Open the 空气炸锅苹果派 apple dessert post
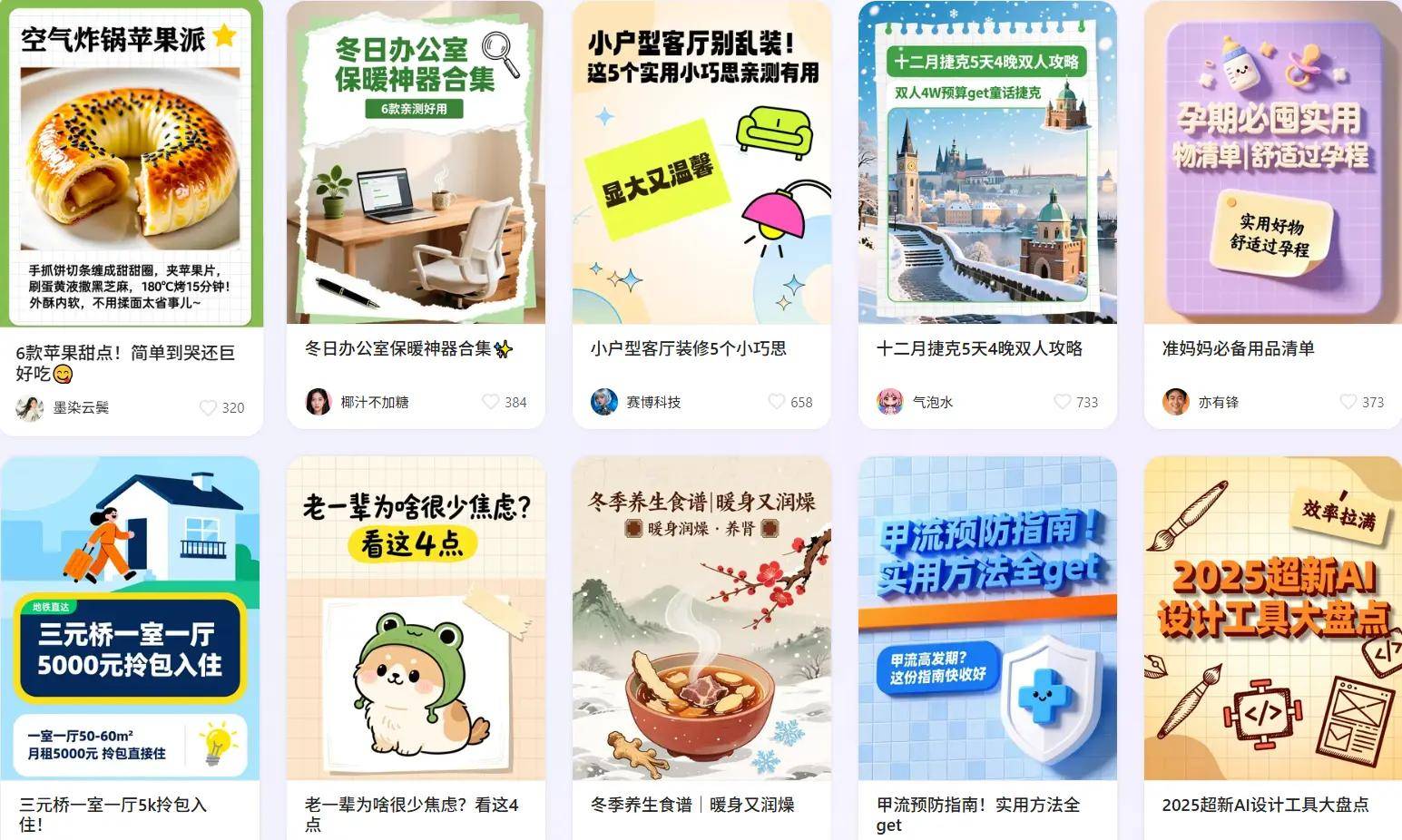1402x840 pixels. coord(132,163)
